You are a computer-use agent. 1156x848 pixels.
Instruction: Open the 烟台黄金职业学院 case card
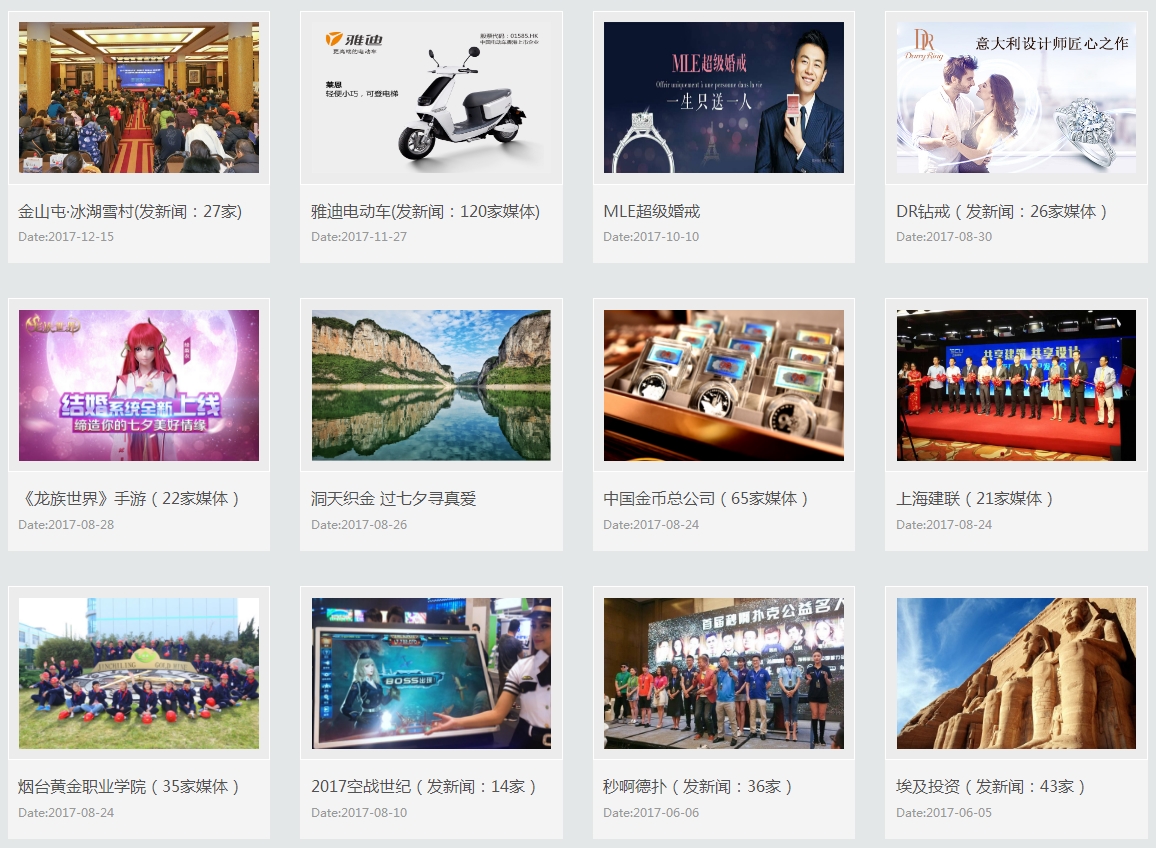point(139,674)
